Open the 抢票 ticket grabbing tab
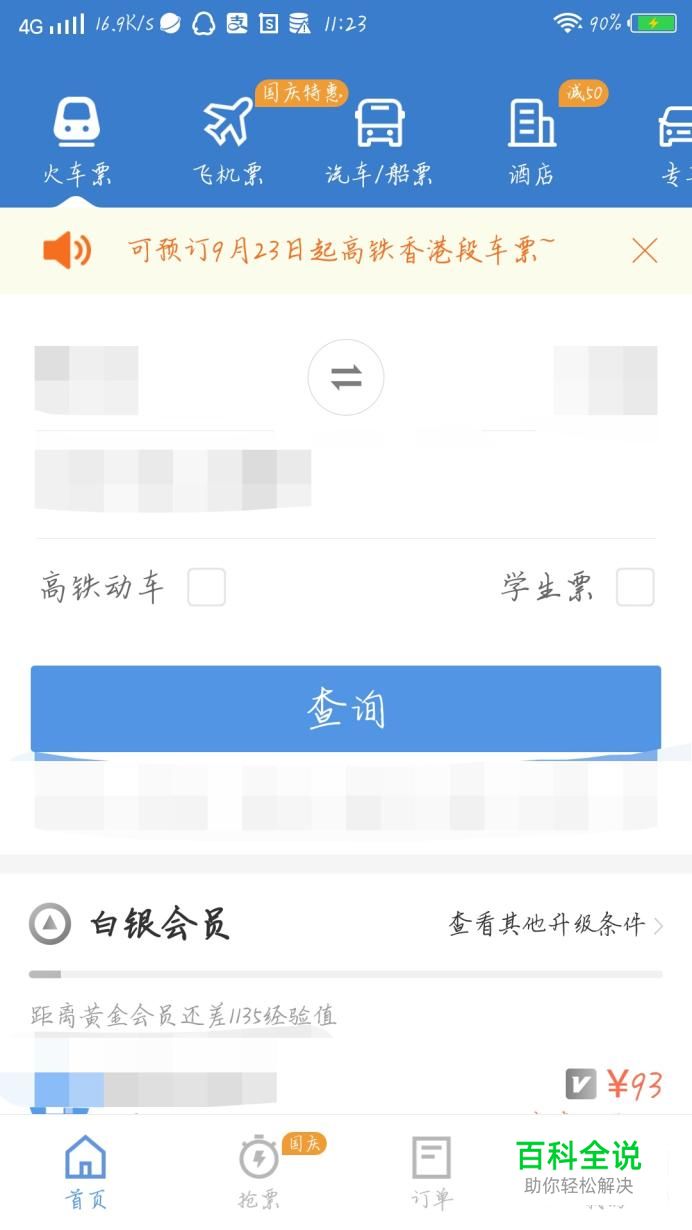This screenshot has height=1230, width=692. point(260,1172)
